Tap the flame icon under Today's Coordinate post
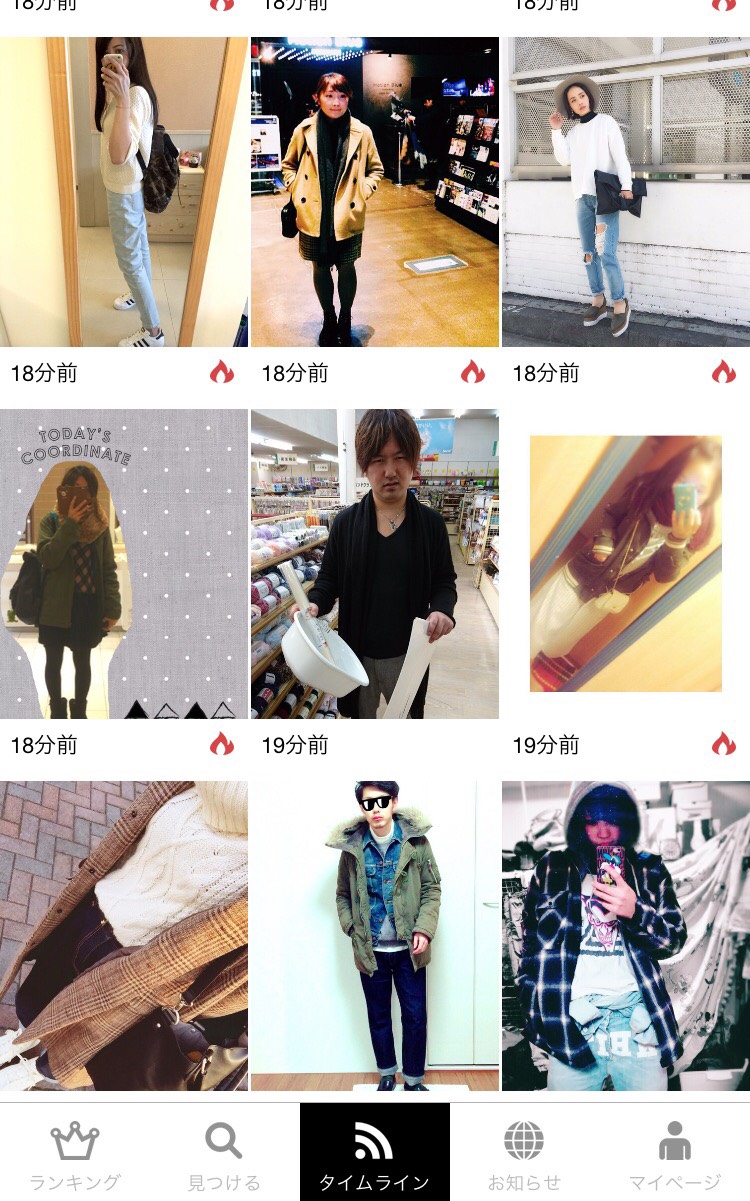This screenshot has width=750, height=1201. pos(221,744)
